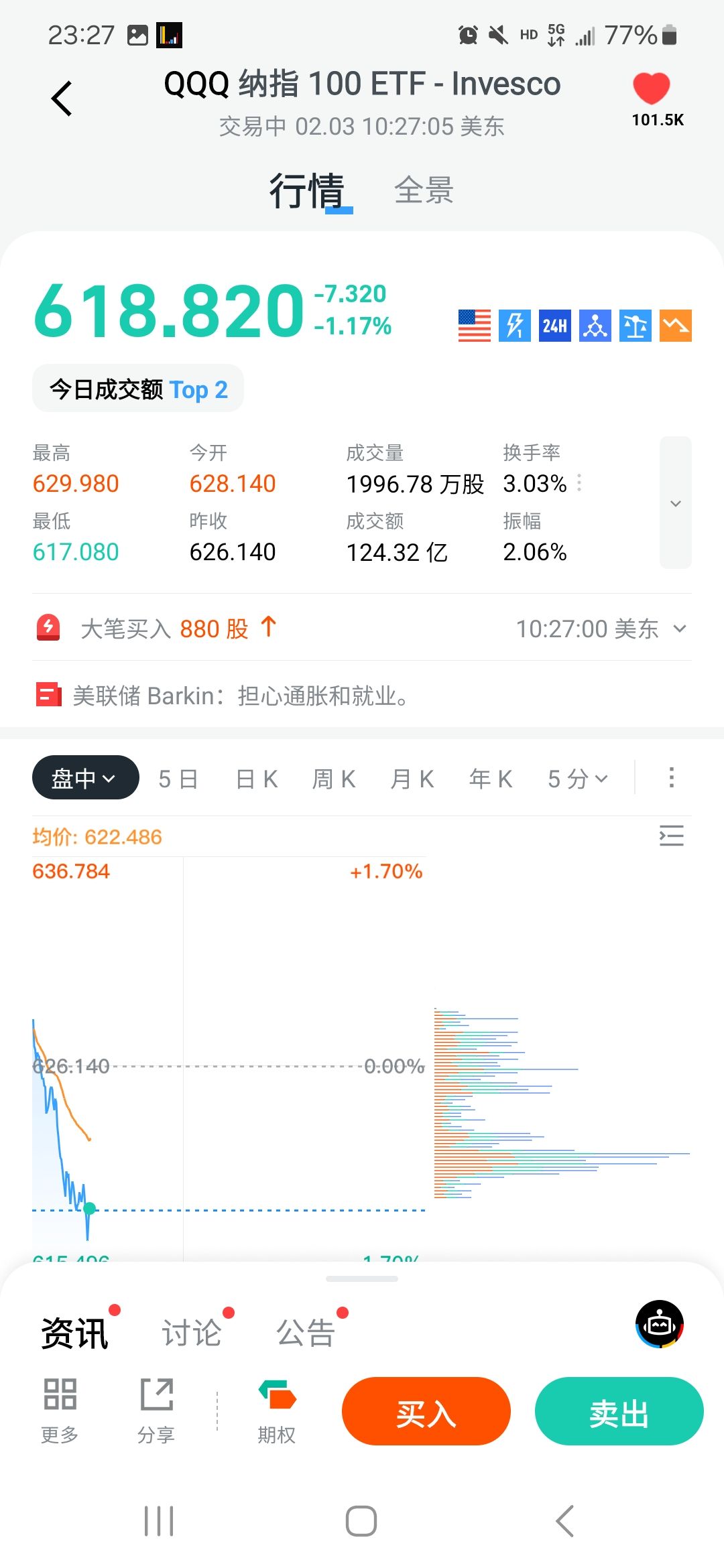The width and height of the screenshot is (724, 1568).
Task: Select the 日K chart tab
Action: (257, 779)
